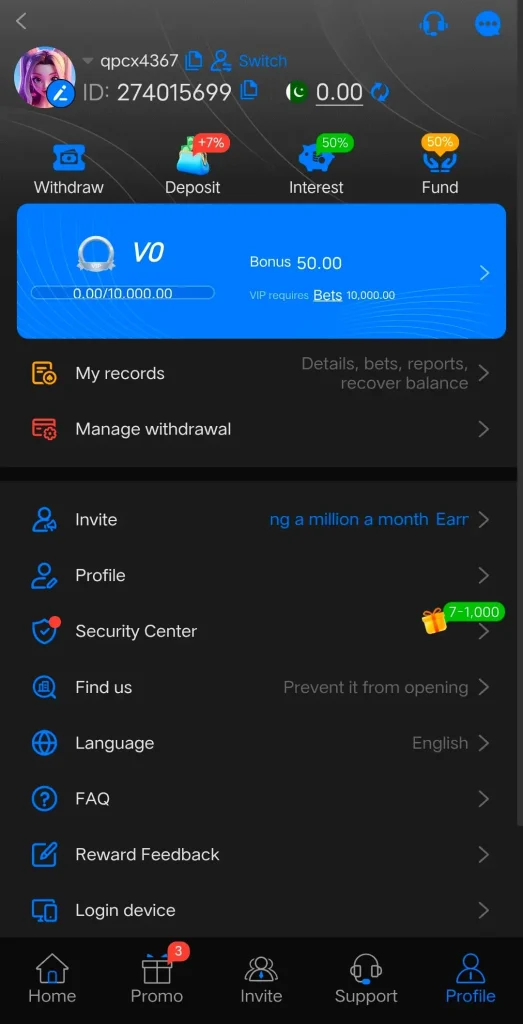Edit the profile avatar

tap(63, 95)
